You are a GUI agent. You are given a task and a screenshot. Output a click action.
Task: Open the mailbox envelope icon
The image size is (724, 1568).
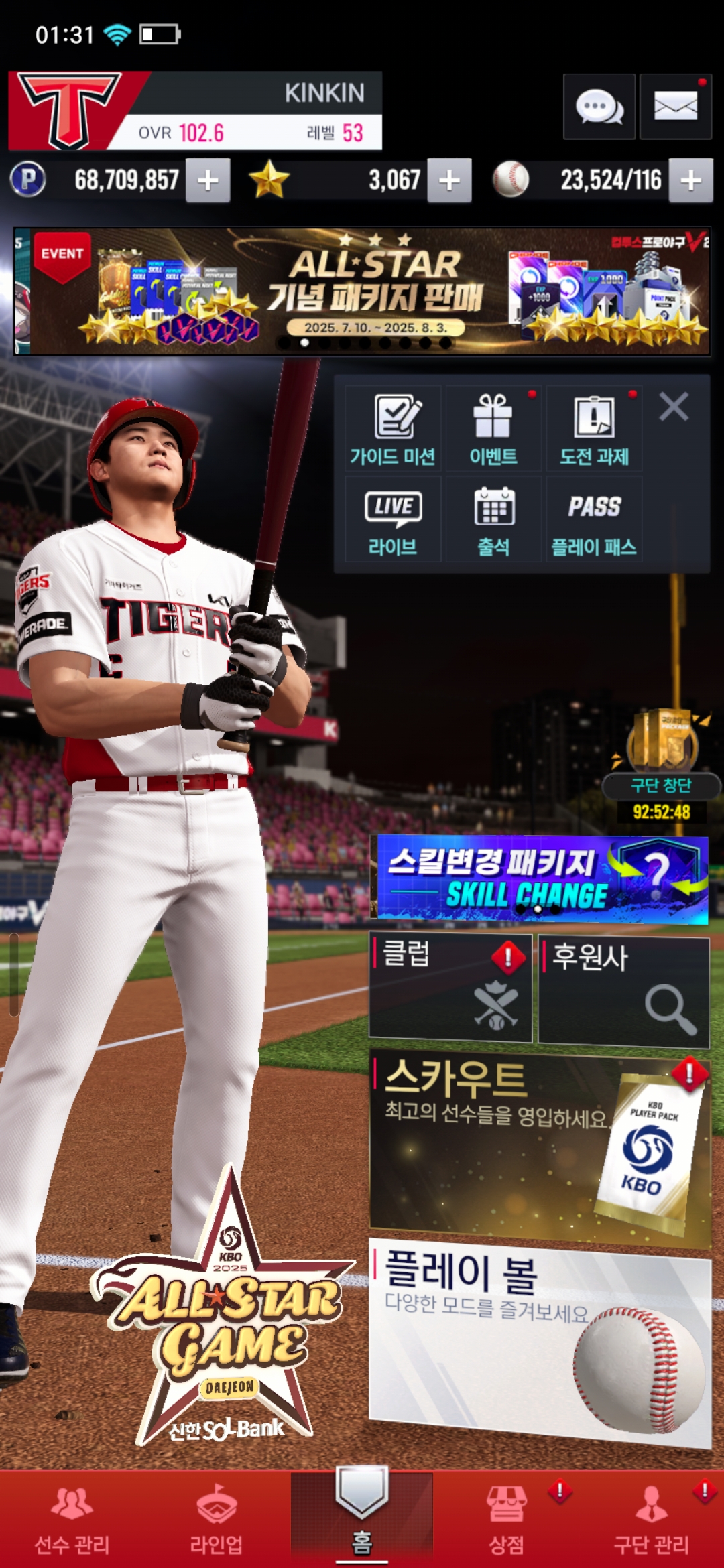[675, 107]
